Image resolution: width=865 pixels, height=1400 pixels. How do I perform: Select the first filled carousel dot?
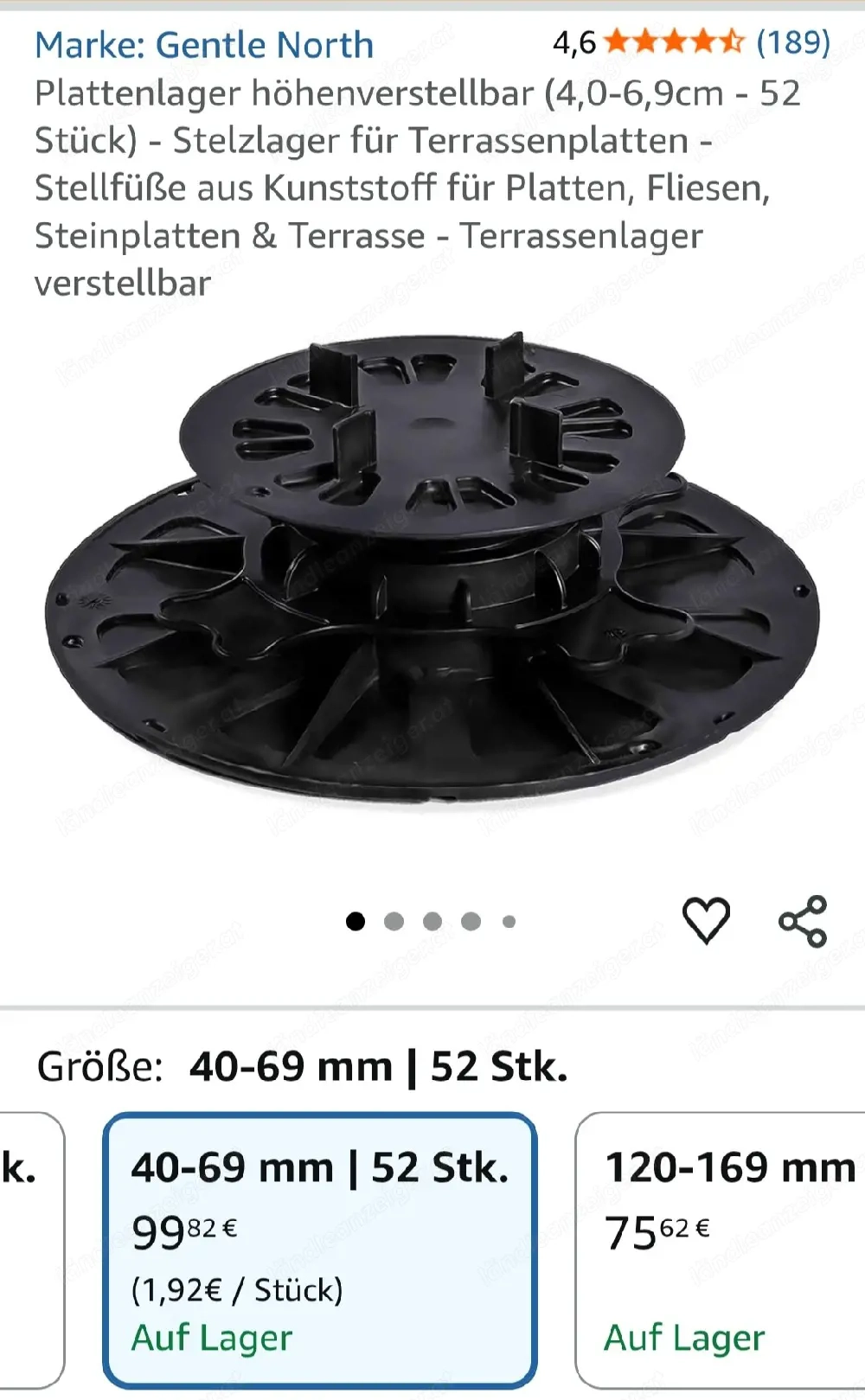[353, 919]
